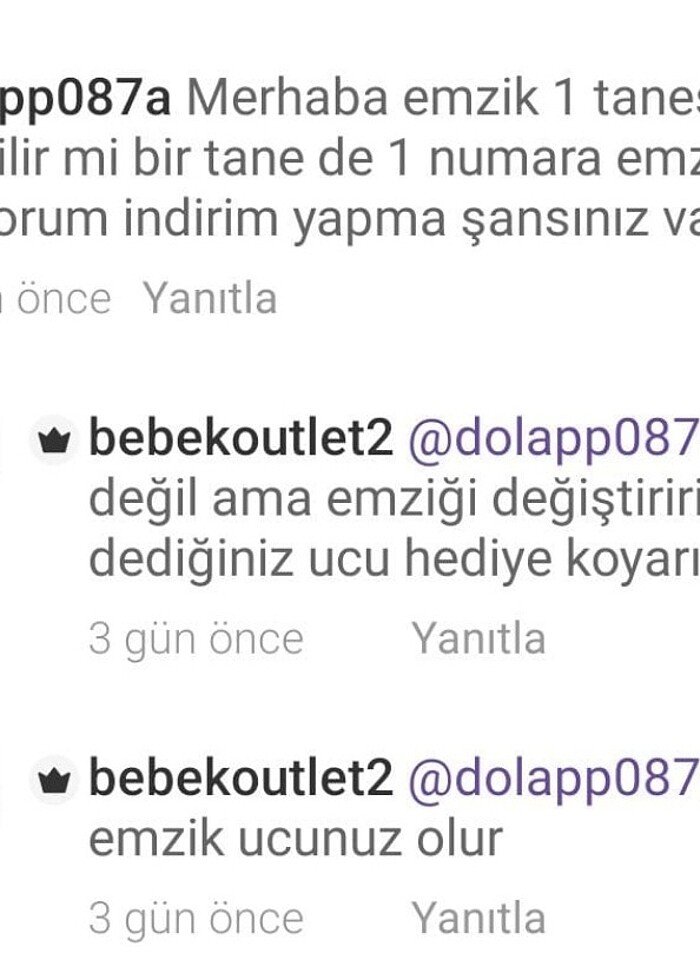The width and height of the screenshot is (700, 980).
Task: Reply to bebekoutlet2's "değil ama emziği" comment
Action: [x=478, y=638]
